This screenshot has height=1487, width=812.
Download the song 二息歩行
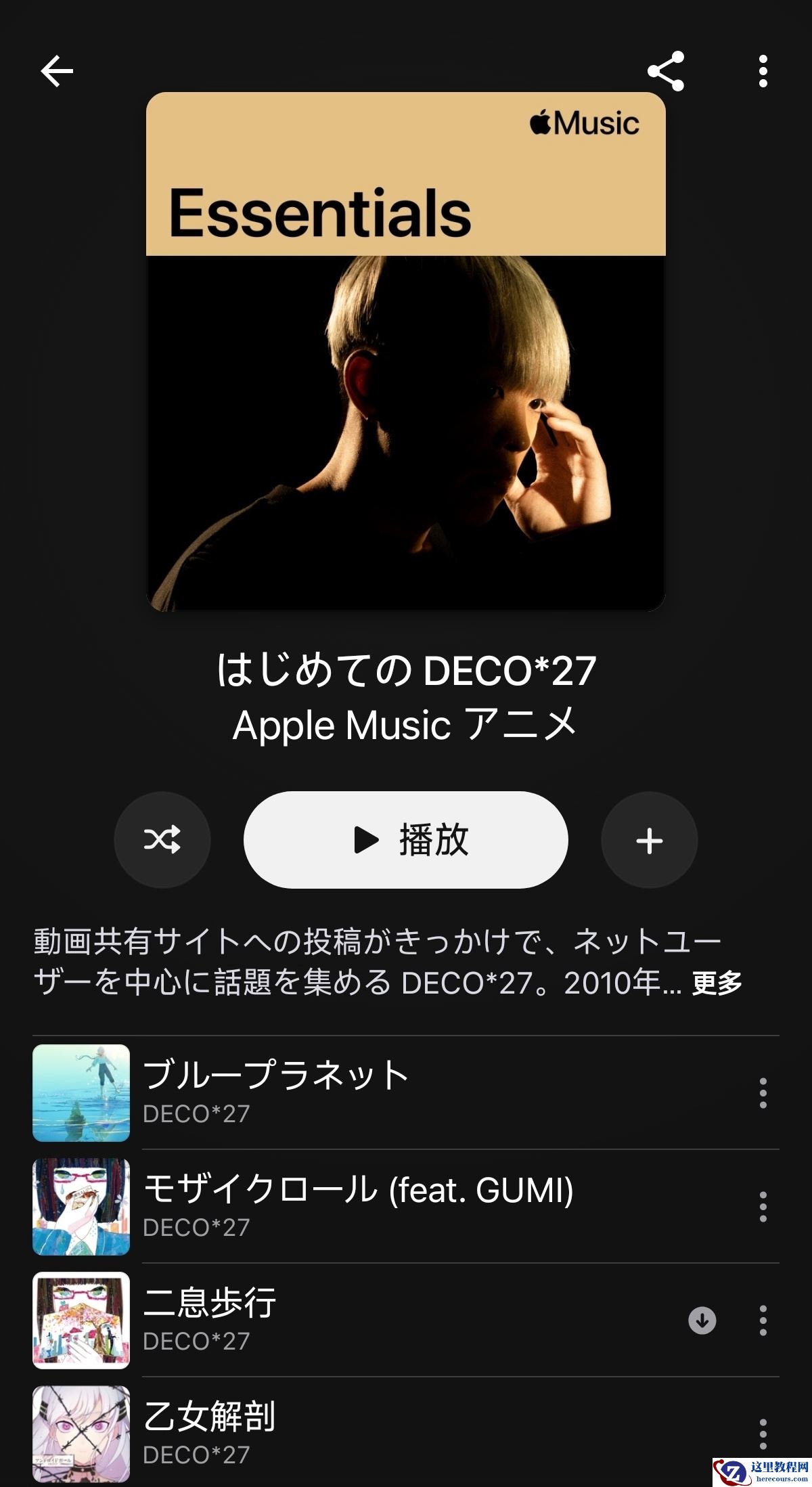702,1320
